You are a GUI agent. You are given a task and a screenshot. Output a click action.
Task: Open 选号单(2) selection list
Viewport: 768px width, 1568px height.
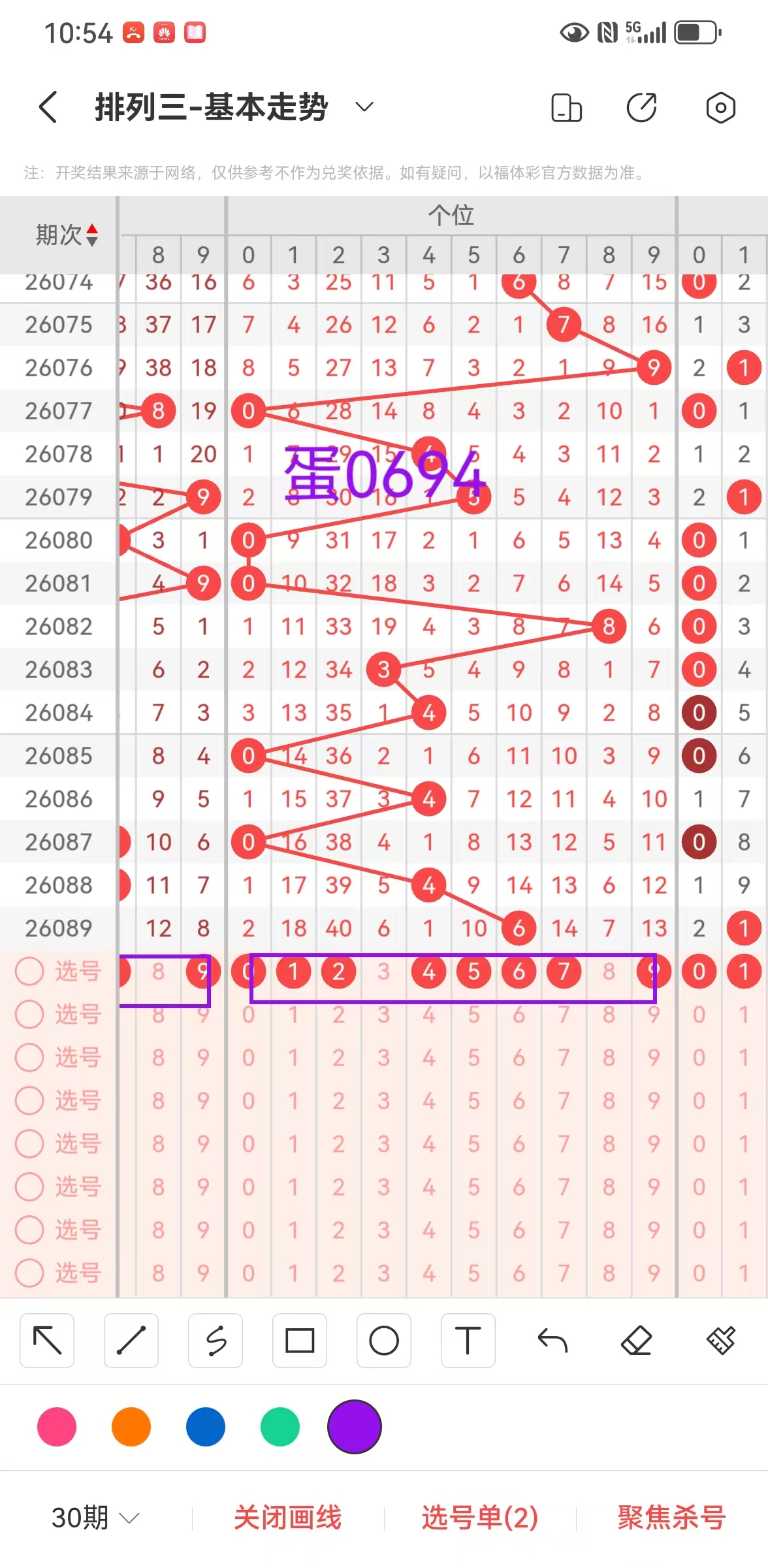coord(479,1517)
